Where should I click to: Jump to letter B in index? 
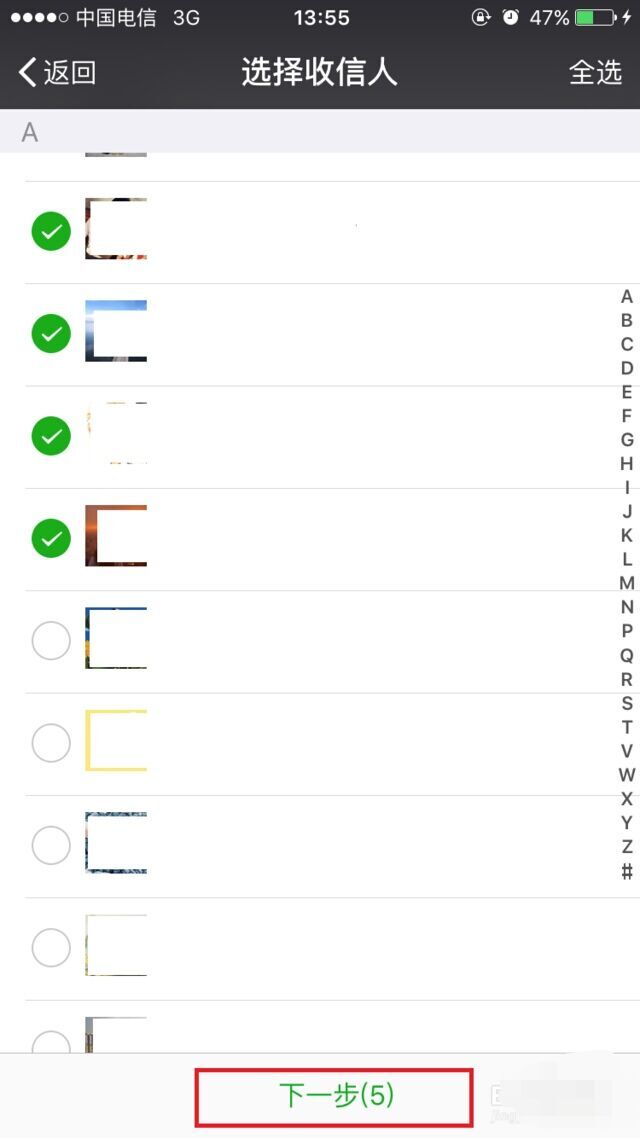click(627, 321)
